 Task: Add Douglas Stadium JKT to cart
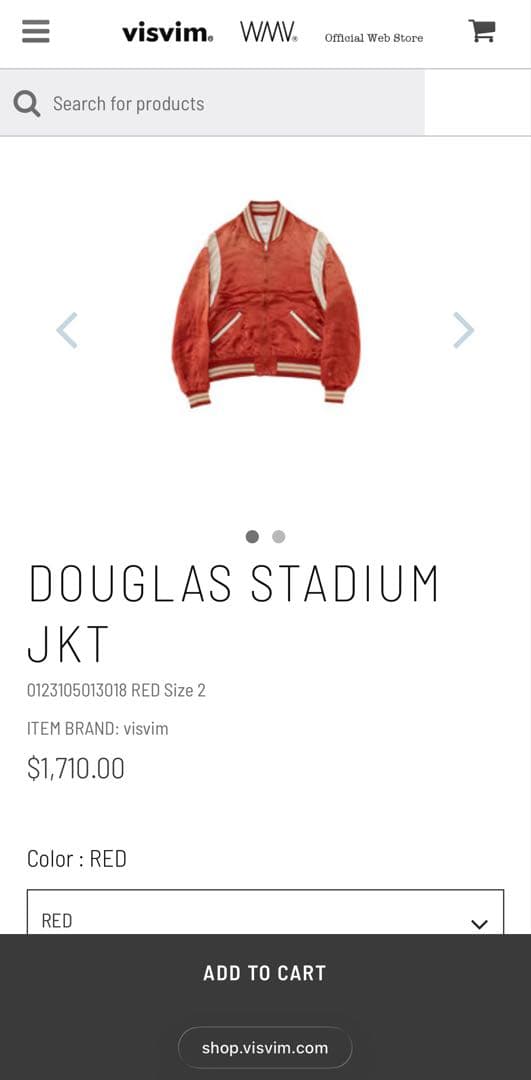265,973
